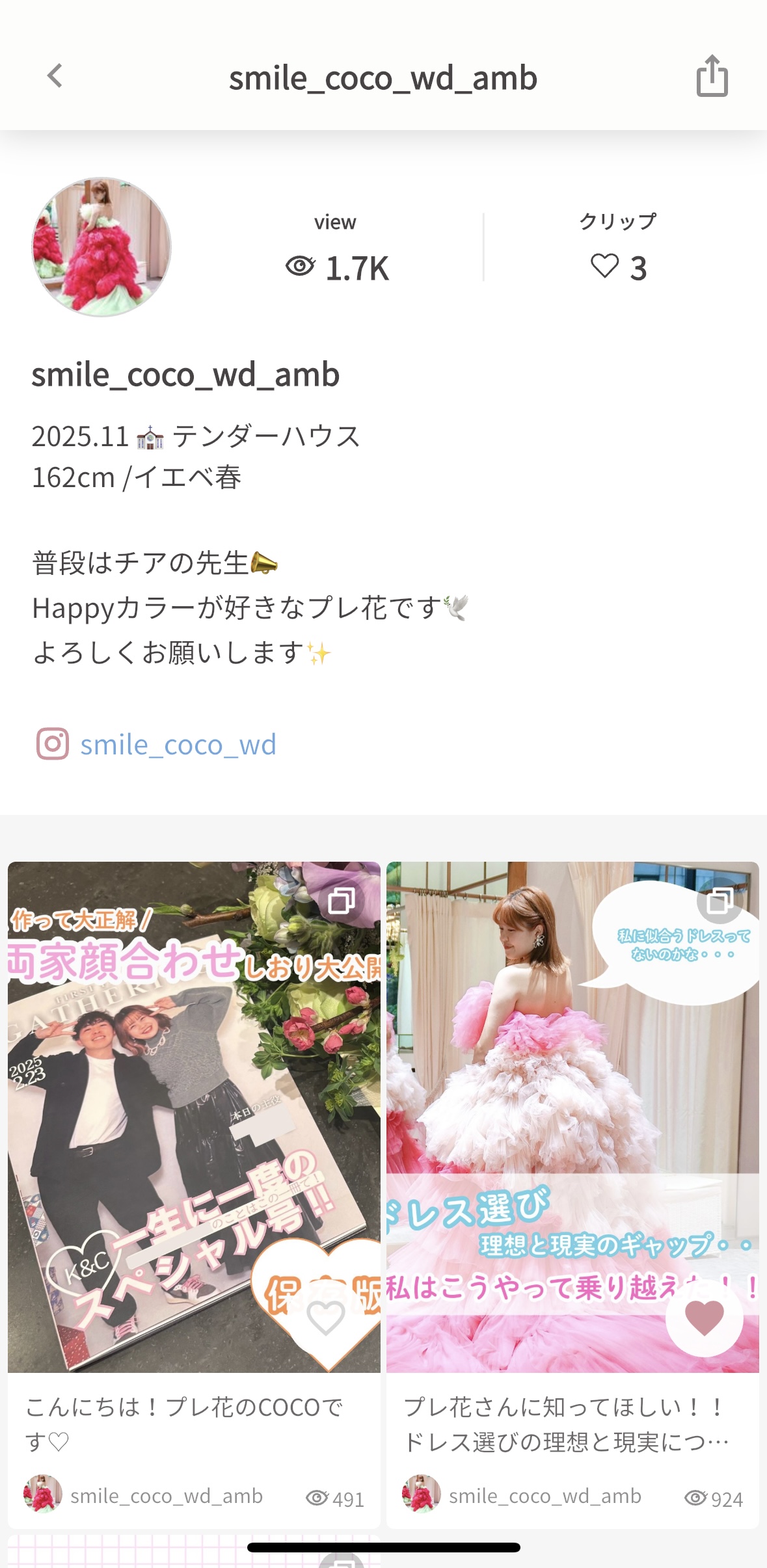Open author smile_coco_wd_amb under the 491-view post
The image size is (767, 1568).
(x=166, y=1496)
